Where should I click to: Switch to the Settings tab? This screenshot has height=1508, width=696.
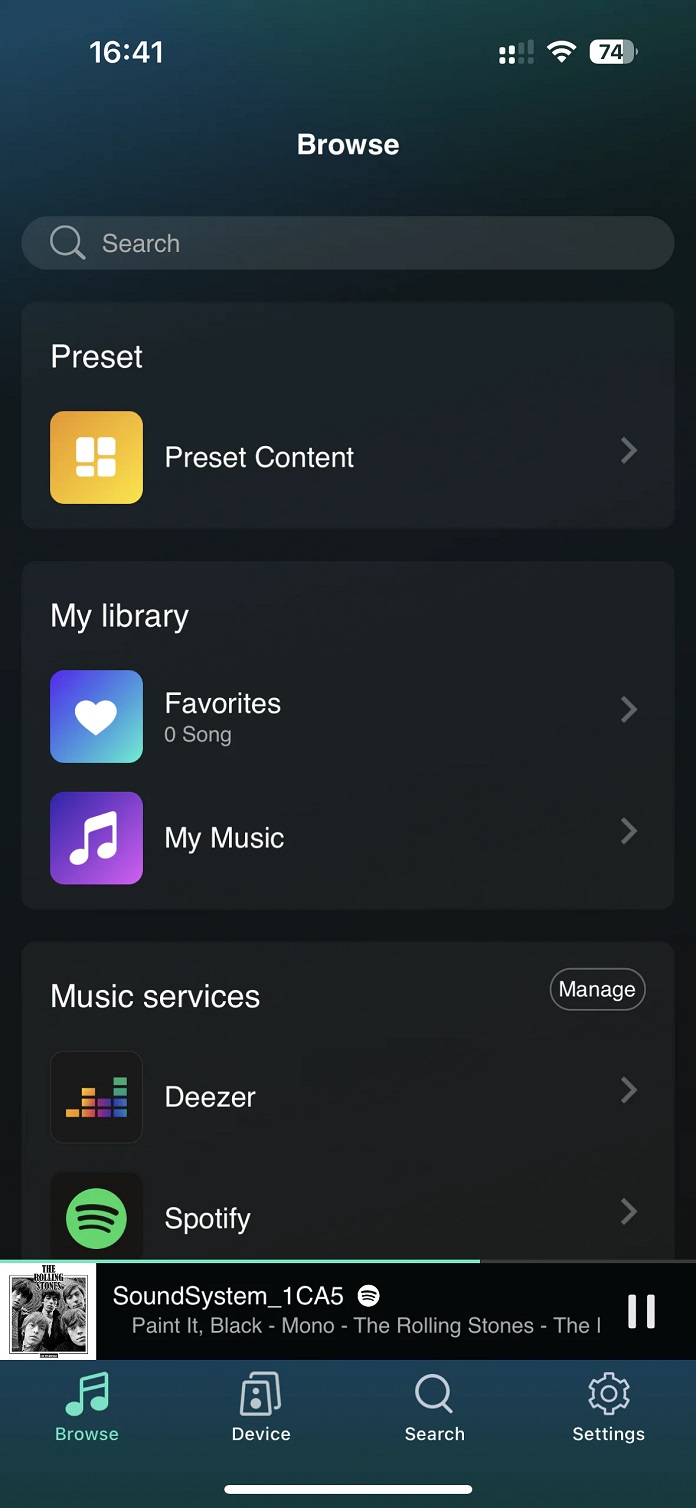[x=608, y=1407]
